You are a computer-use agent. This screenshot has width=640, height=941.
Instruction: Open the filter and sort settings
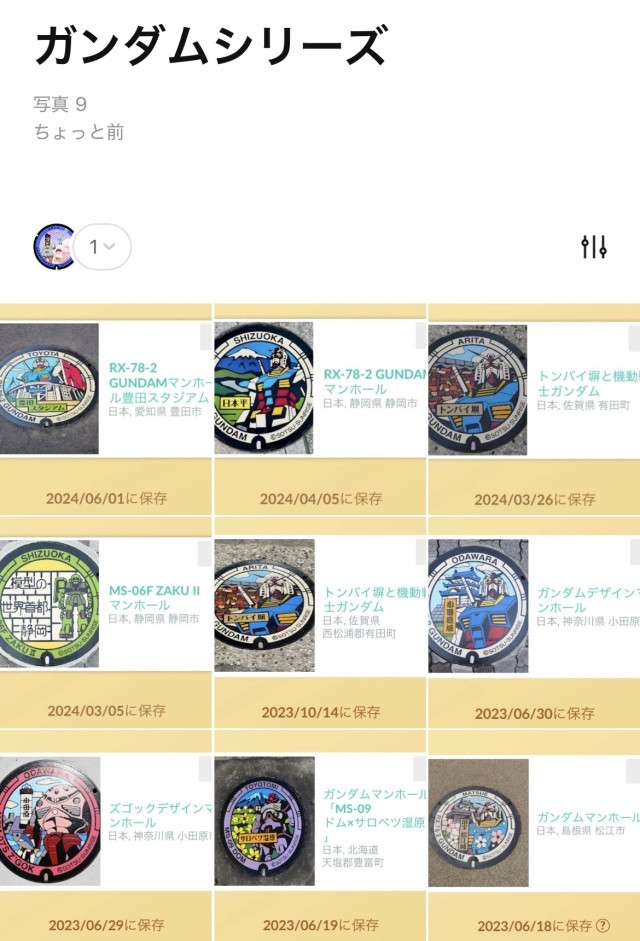(x=594, y=247)
